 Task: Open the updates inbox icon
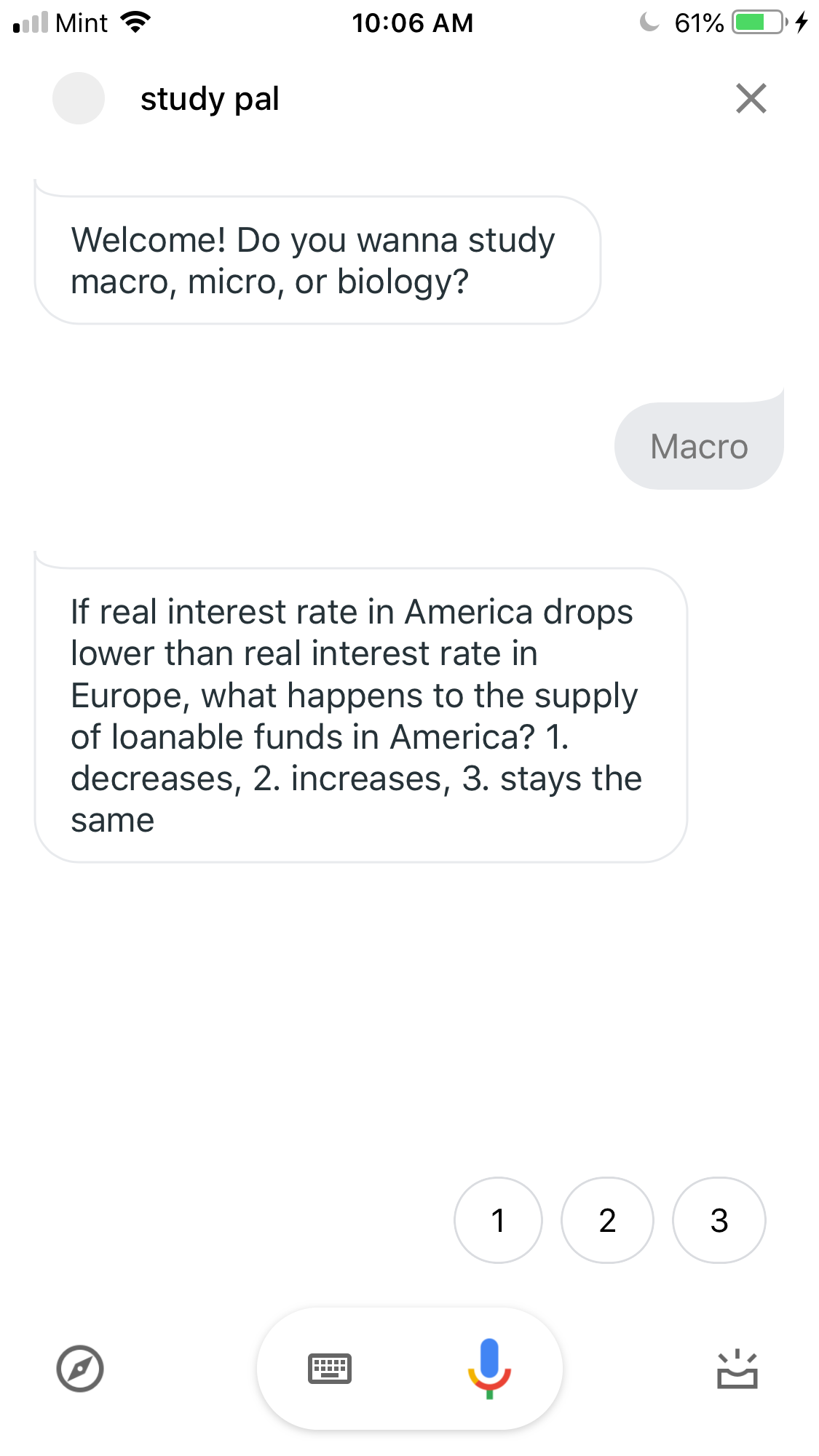coord(737,1369)
